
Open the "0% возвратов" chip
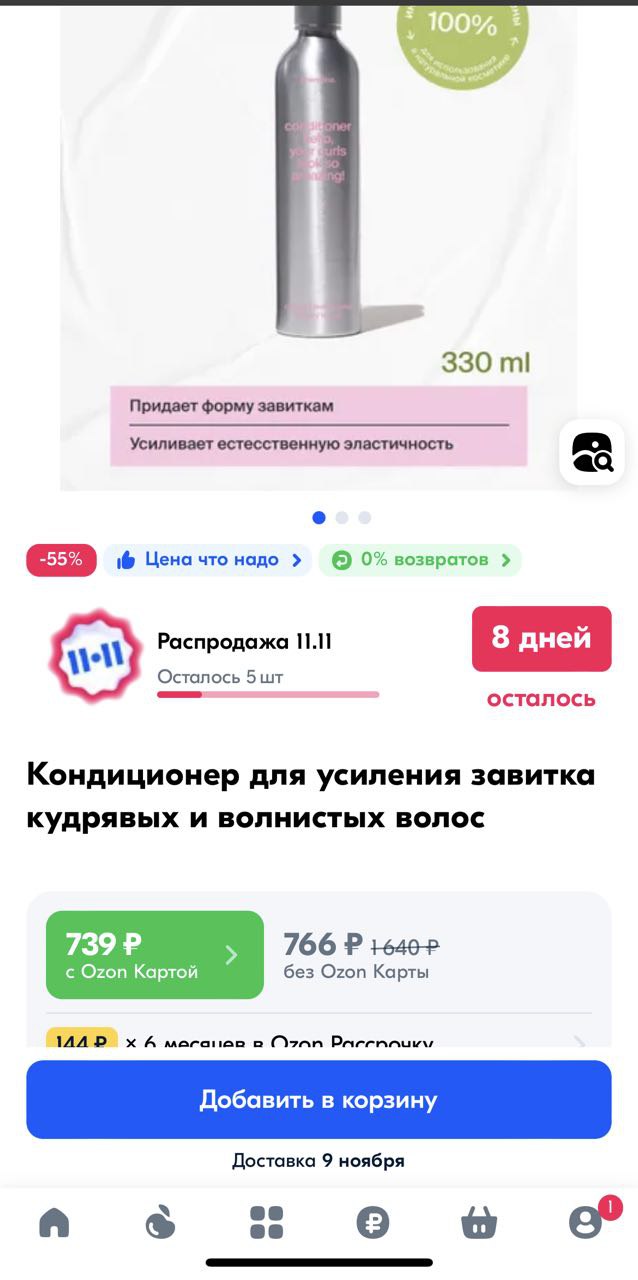(420, 560)
